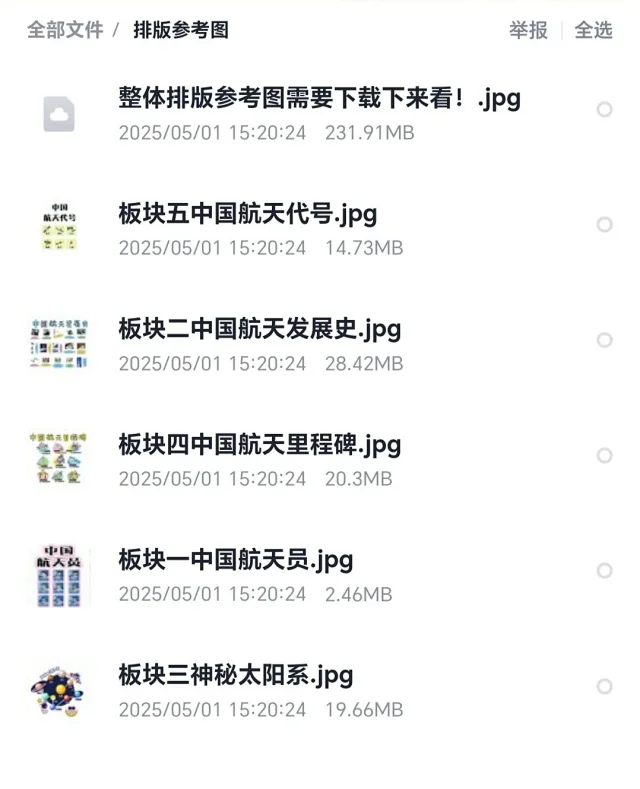Open 板块四中国航天里程碑.jpg

click(259, 444)
